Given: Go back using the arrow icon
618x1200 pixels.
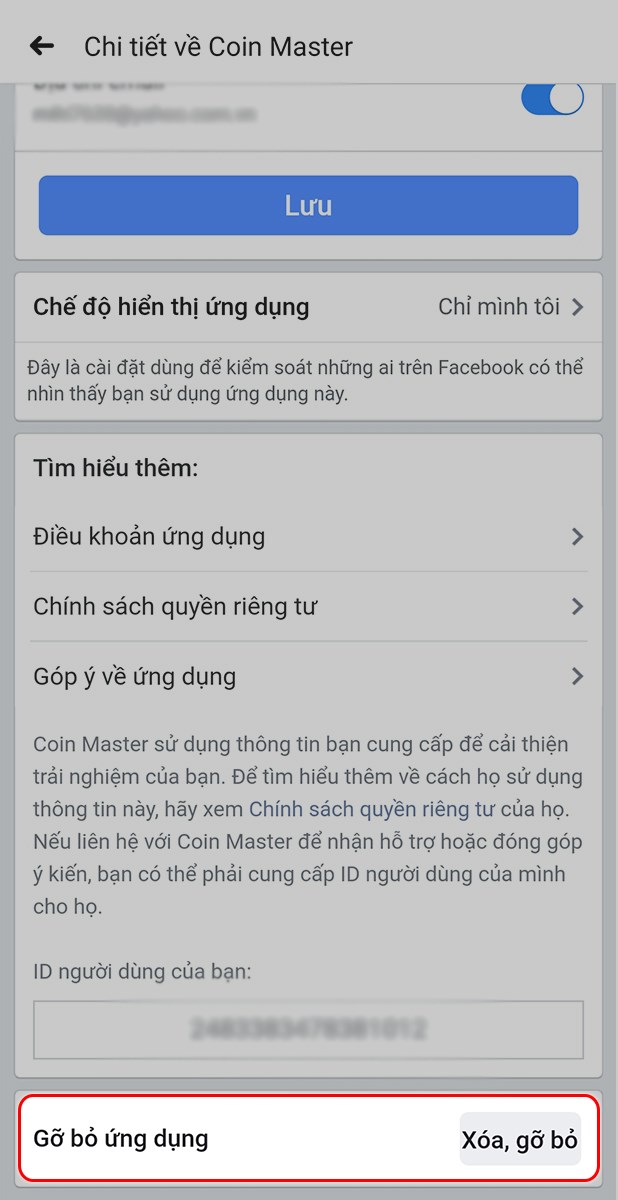Looking at the screenshot, I should (x=41, y=46).
